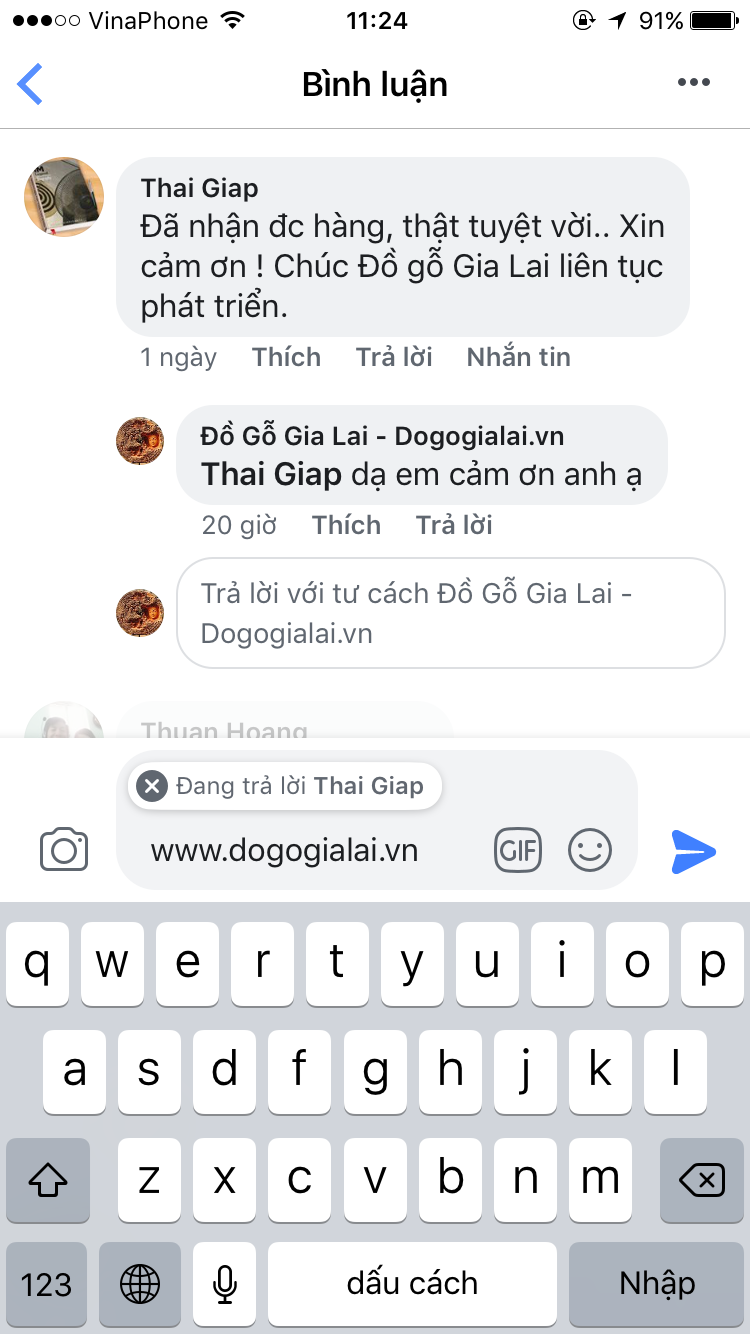Viewport: 750px width, 1334px height.
Task: Tap Trả lời under Thai Giap's comment
Action: pyautogui.click(x=394, y=357)
